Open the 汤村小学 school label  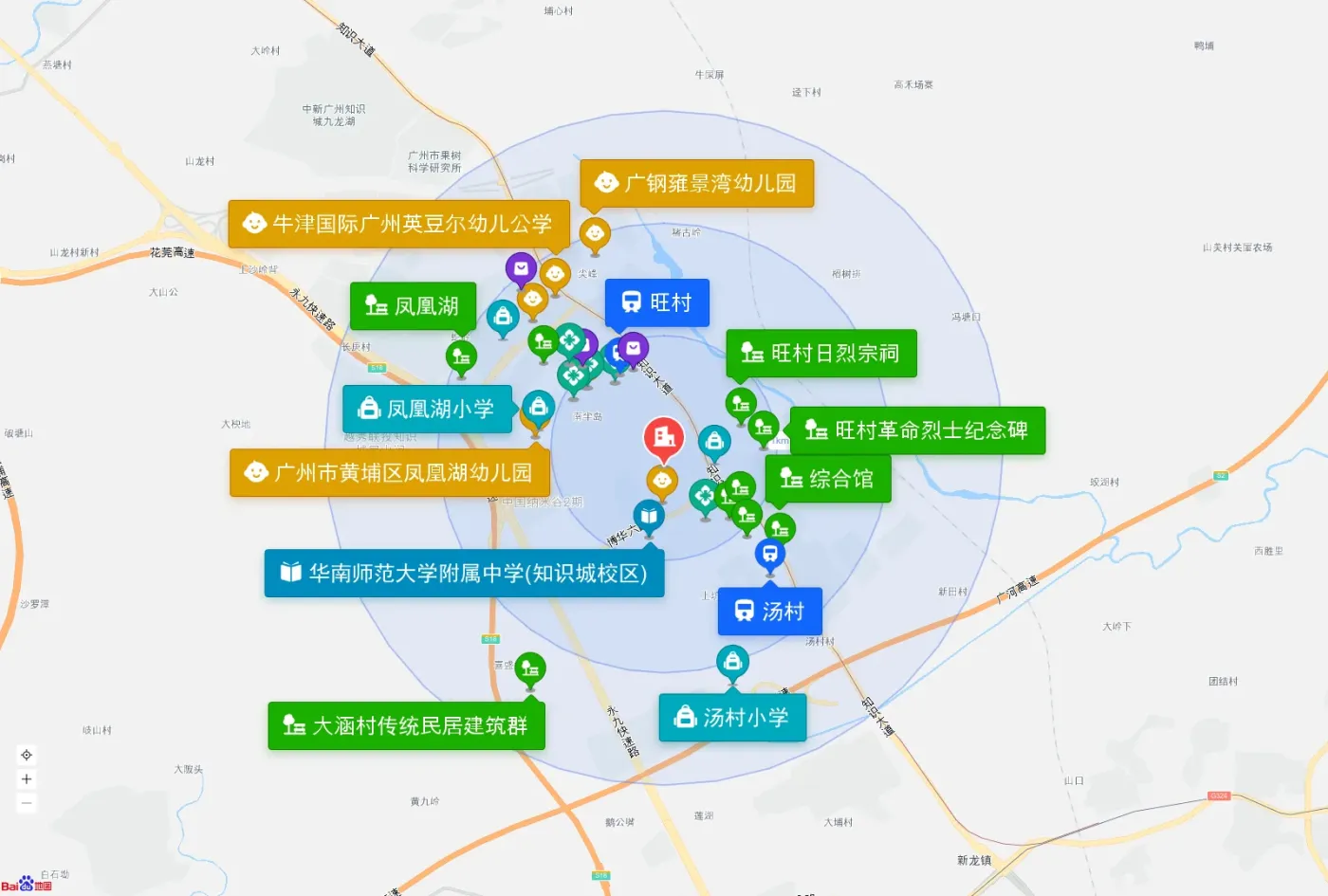click(x=732, y=718)
